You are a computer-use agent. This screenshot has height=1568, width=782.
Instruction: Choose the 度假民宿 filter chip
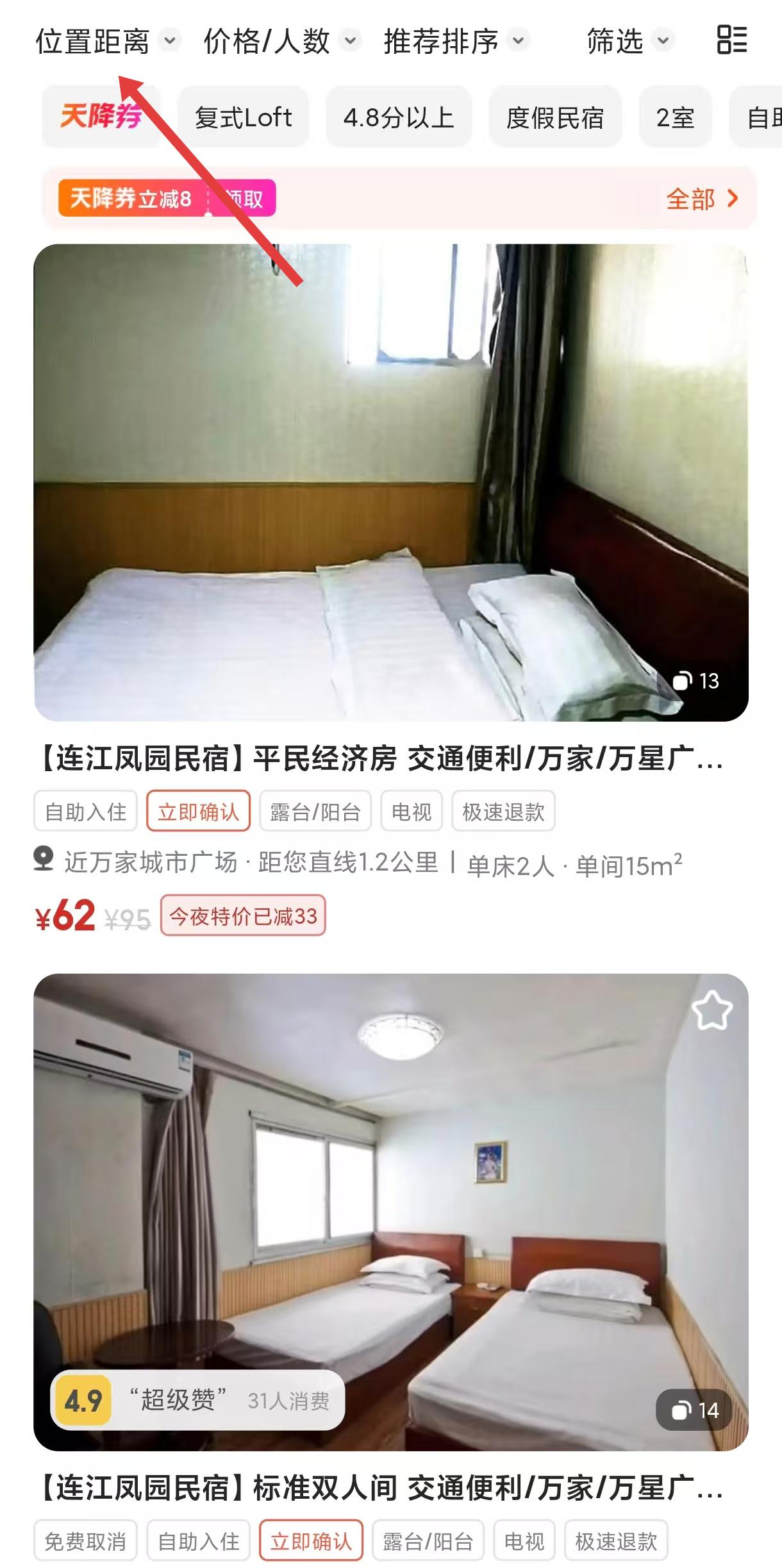tap(554, 118)
